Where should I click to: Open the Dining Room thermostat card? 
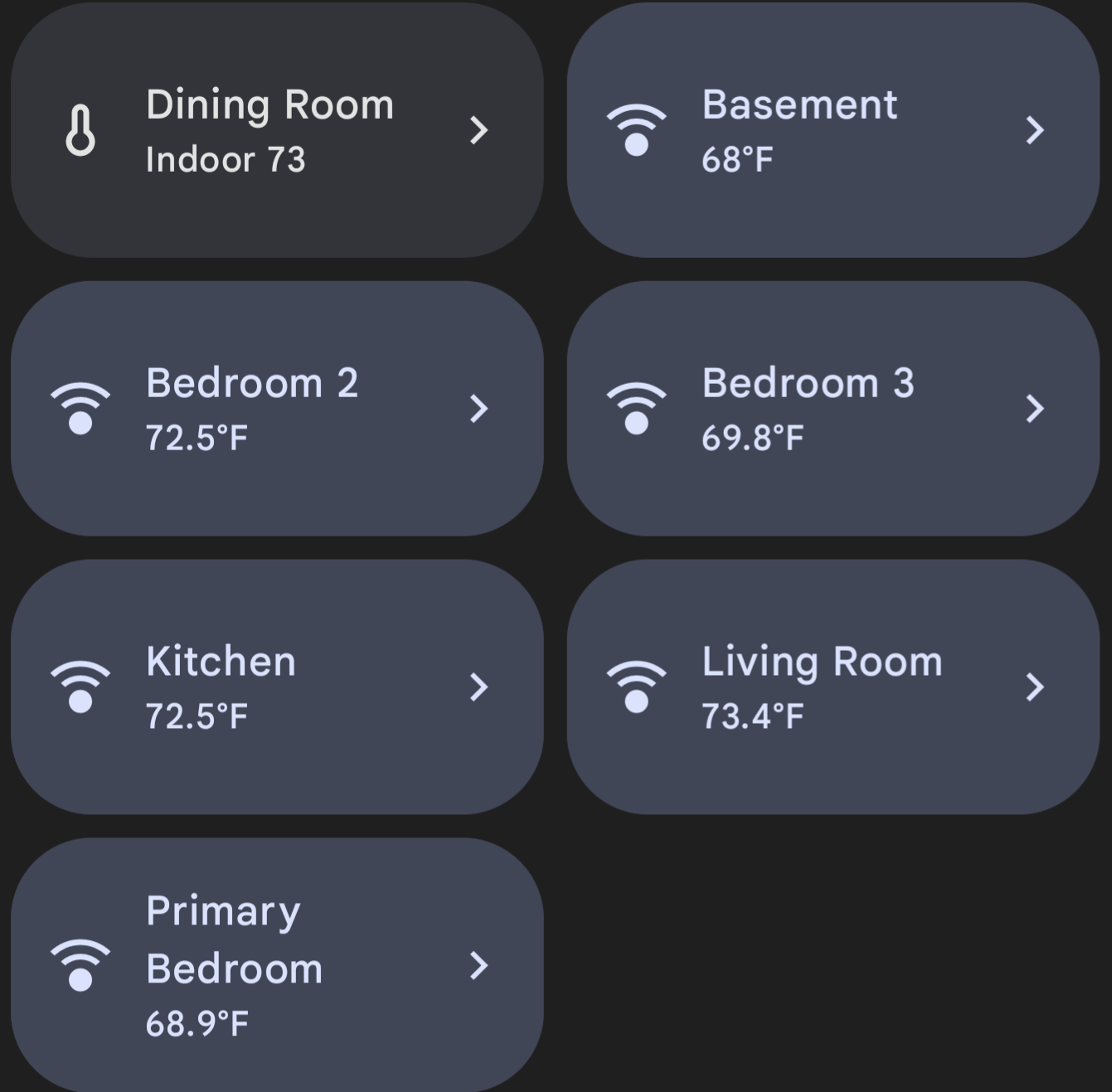point(276,131)
